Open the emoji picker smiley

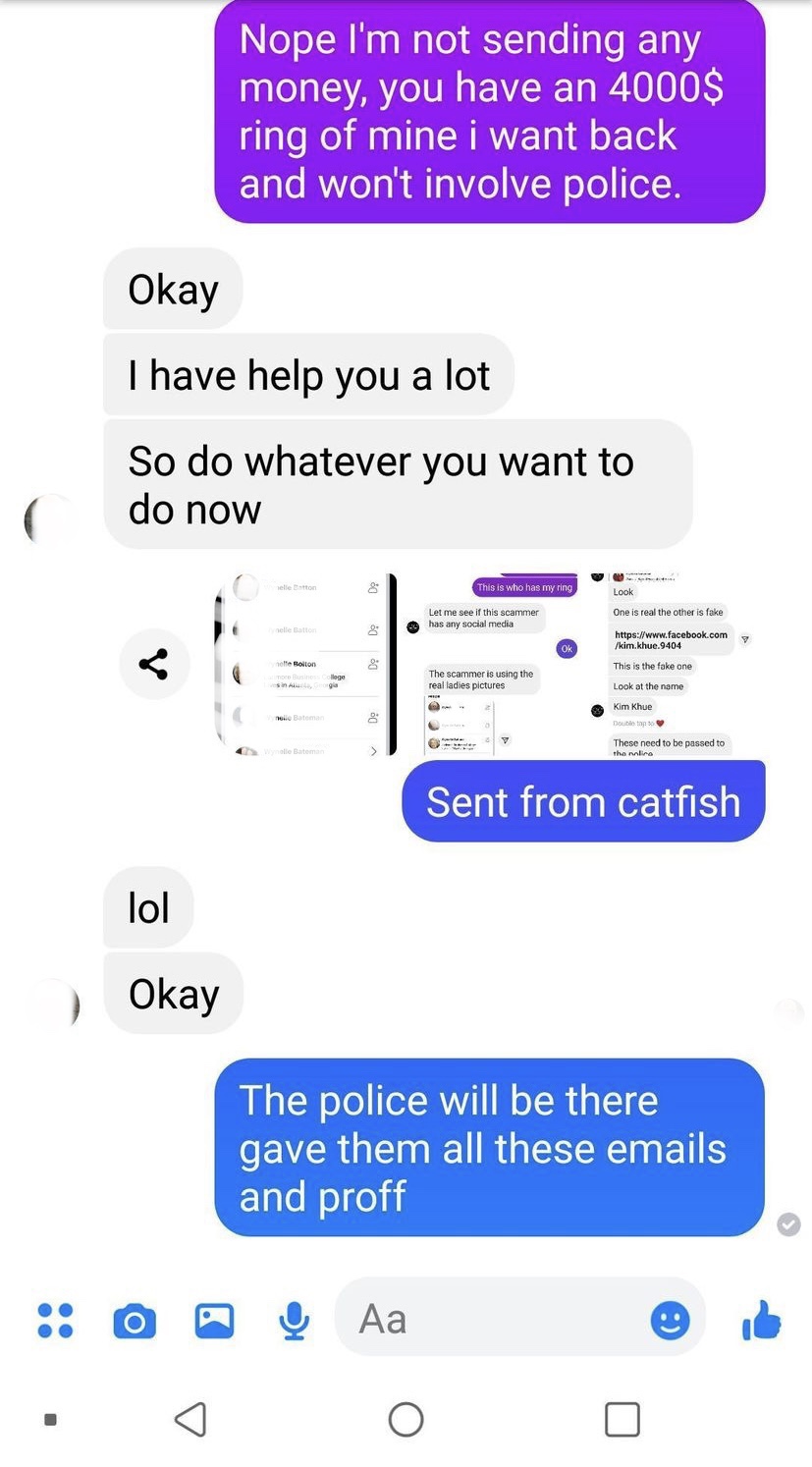coord(670,1321)
